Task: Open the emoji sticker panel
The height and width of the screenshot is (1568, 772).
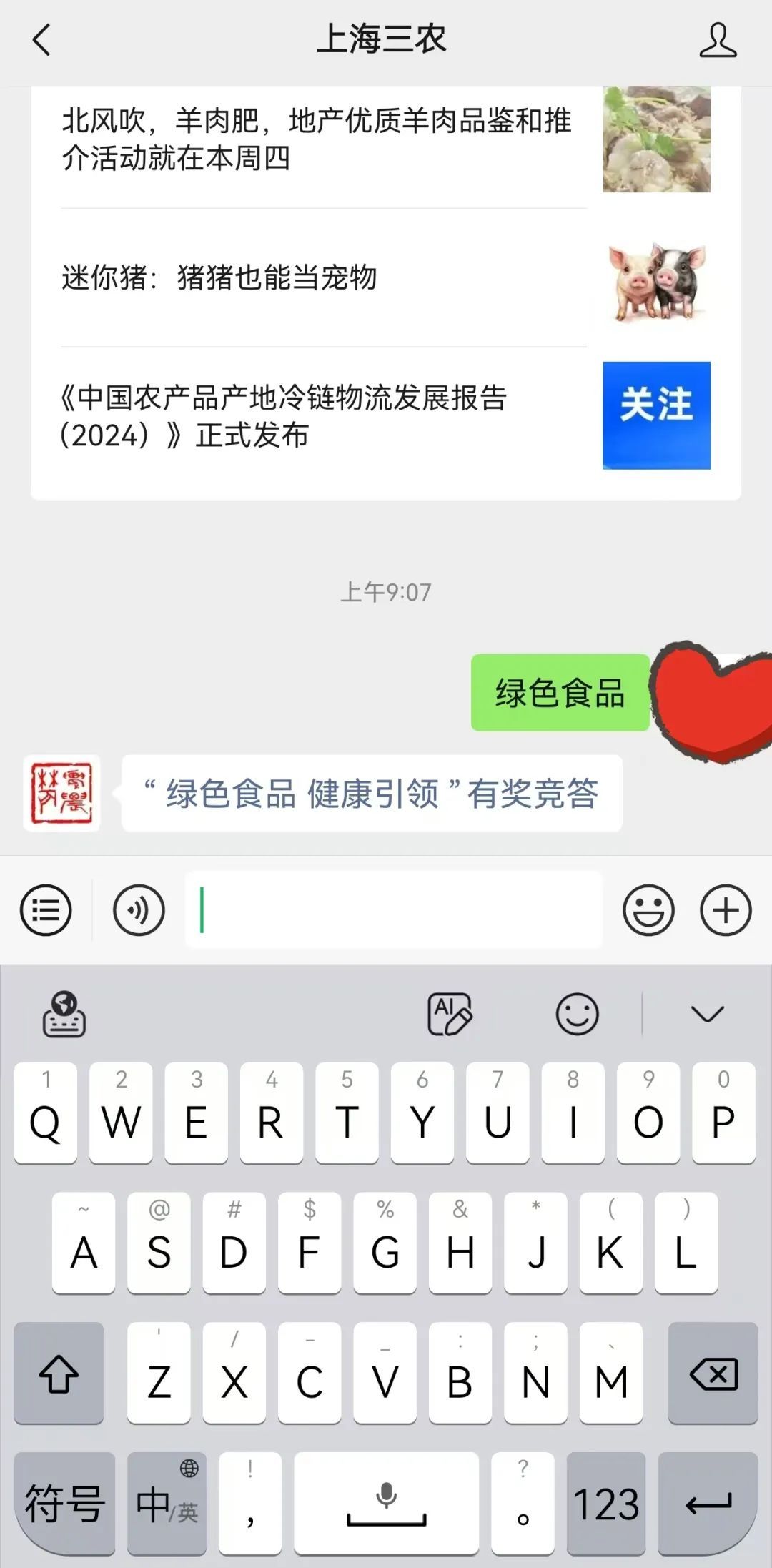Action: (x=648, y=910)
